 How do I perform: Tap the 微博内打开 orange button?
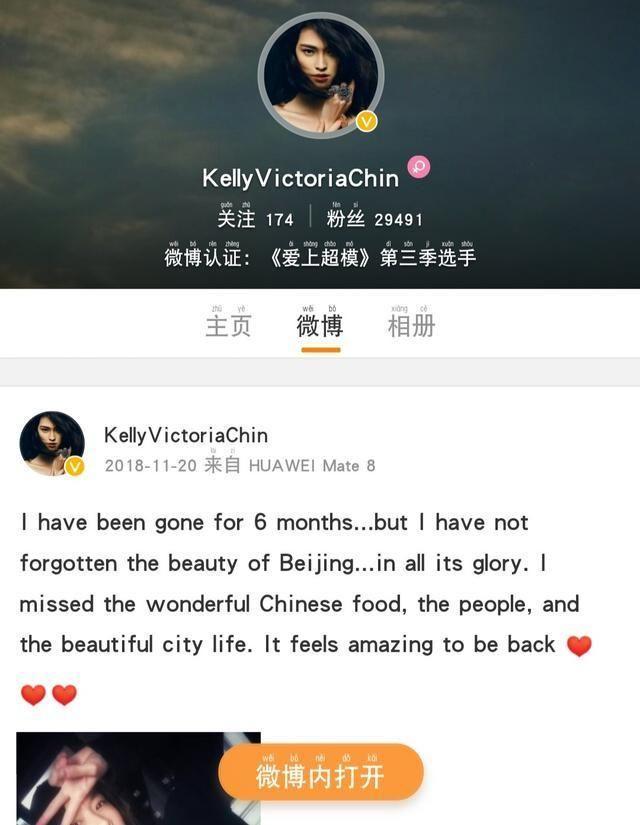[320, 775]
